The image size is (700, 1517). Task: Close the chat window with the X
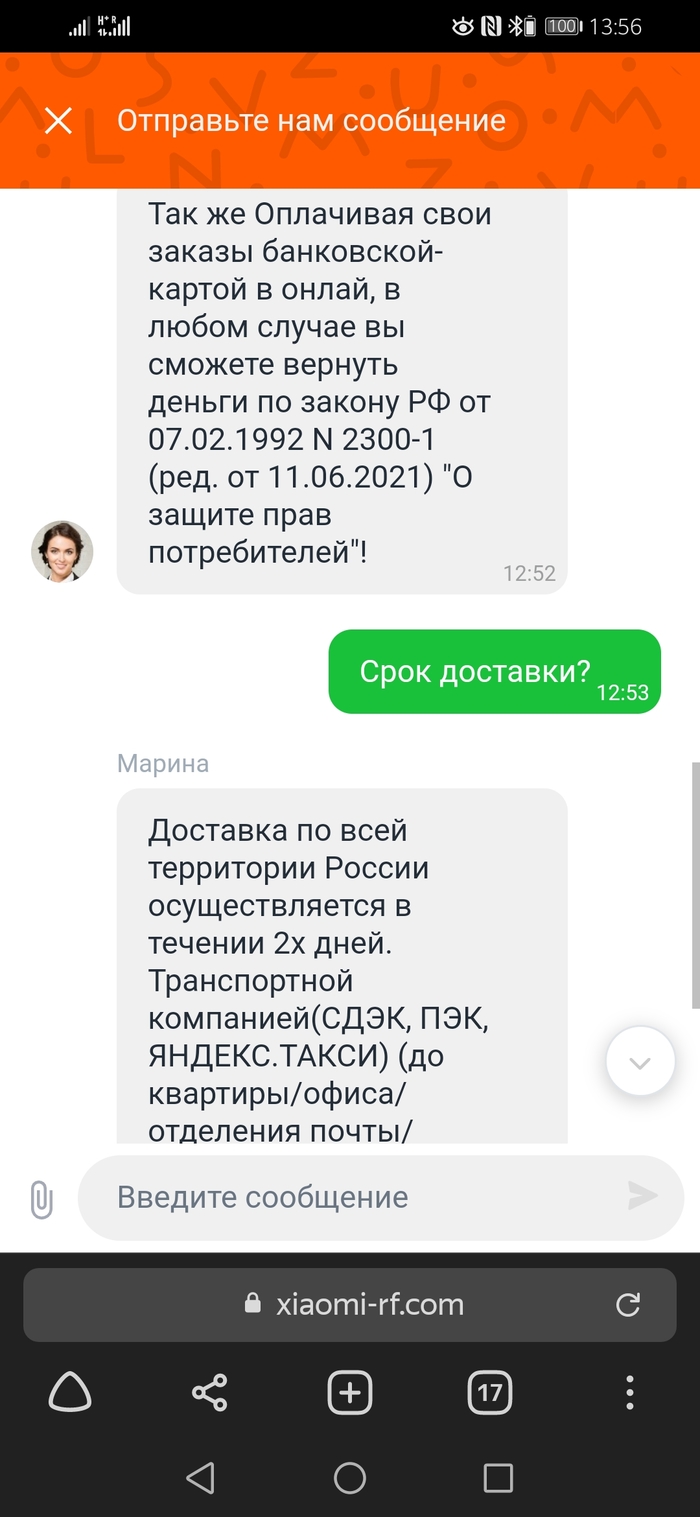59,121
